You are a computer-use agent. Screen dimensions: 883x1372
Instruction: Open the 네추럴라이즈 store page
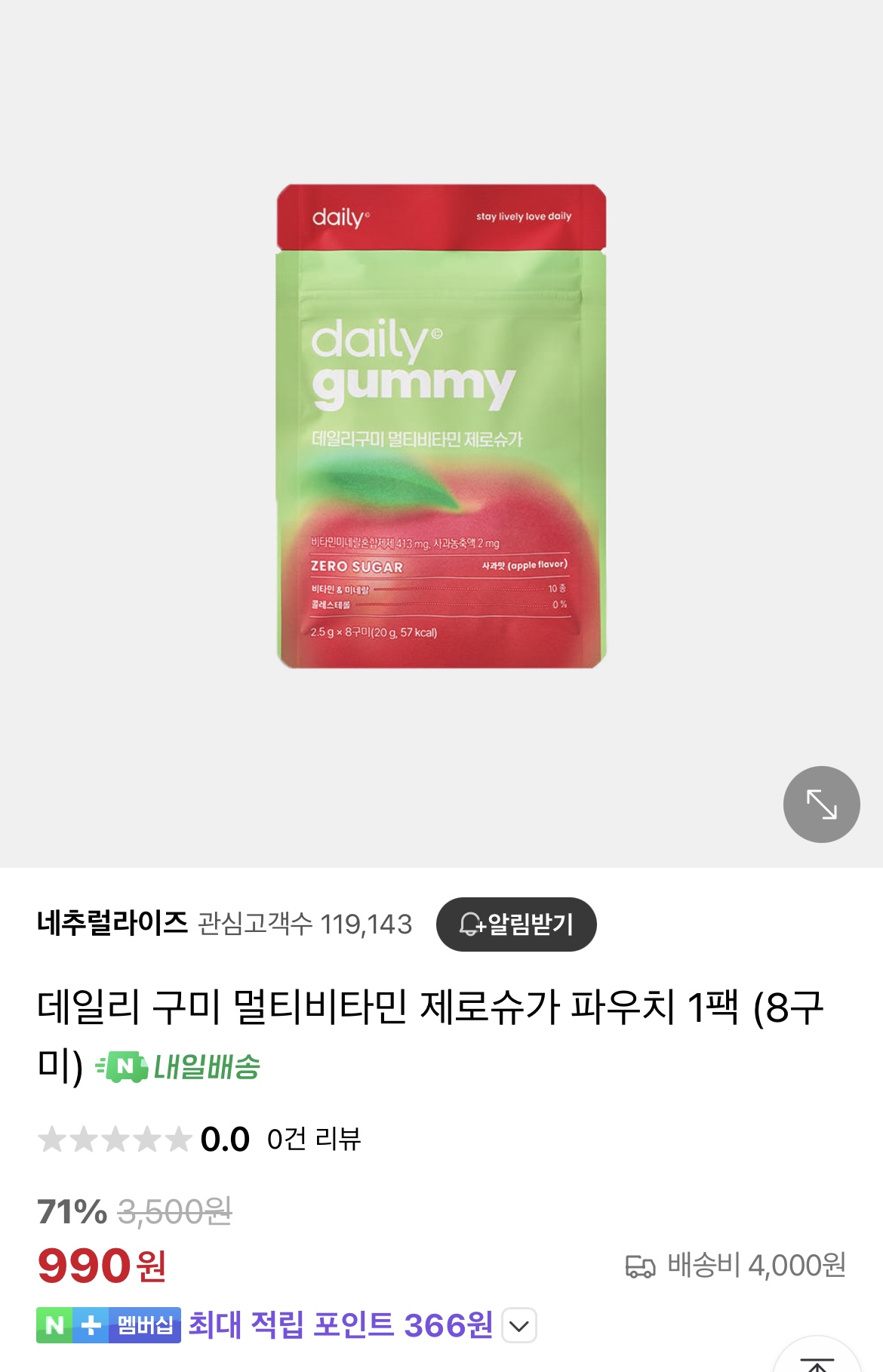(112, 923)
